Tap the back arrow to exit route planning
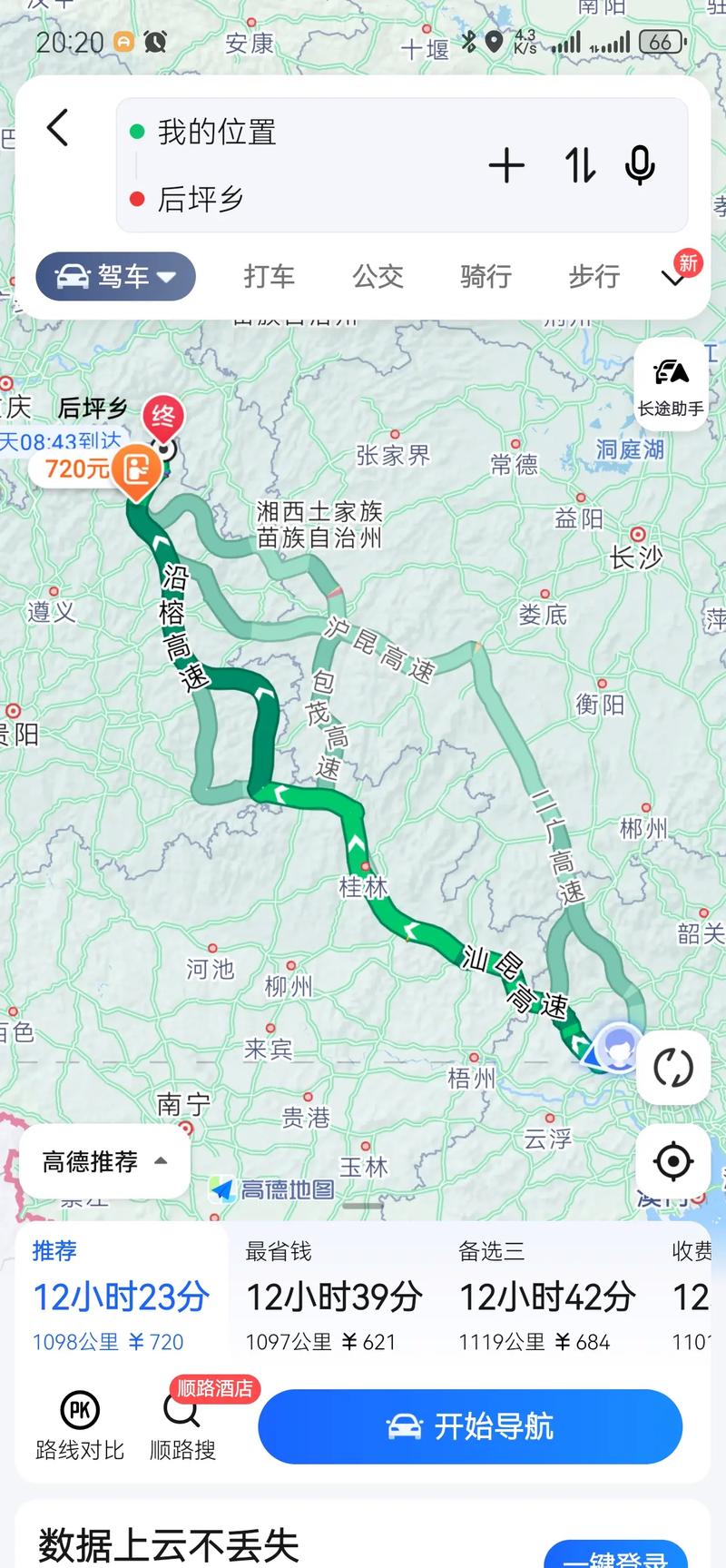The height and width of the screenshot is (1568, 726). coord(58,129)
